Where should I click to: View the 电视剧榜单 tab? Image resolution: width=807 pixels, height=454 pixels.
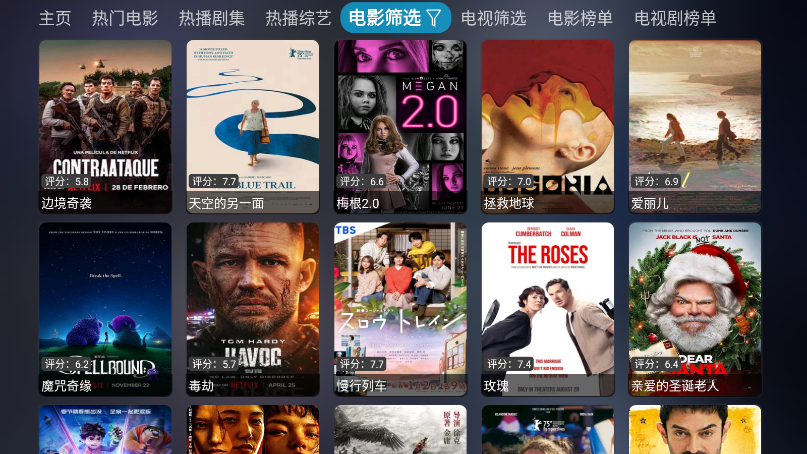pos(675,18)
